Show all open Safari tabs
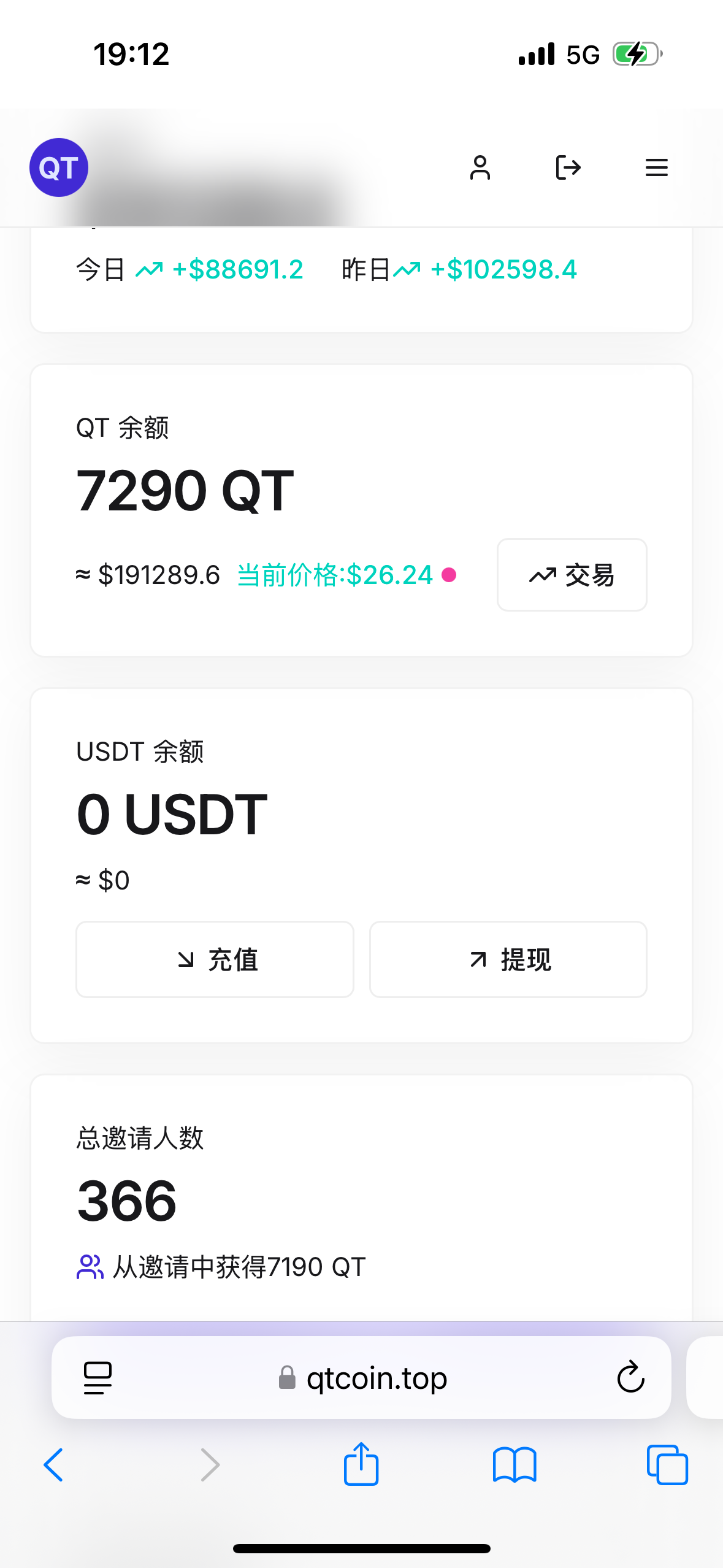The width and height of the screenshot is (723, 1568). [x=667, y=1465]
